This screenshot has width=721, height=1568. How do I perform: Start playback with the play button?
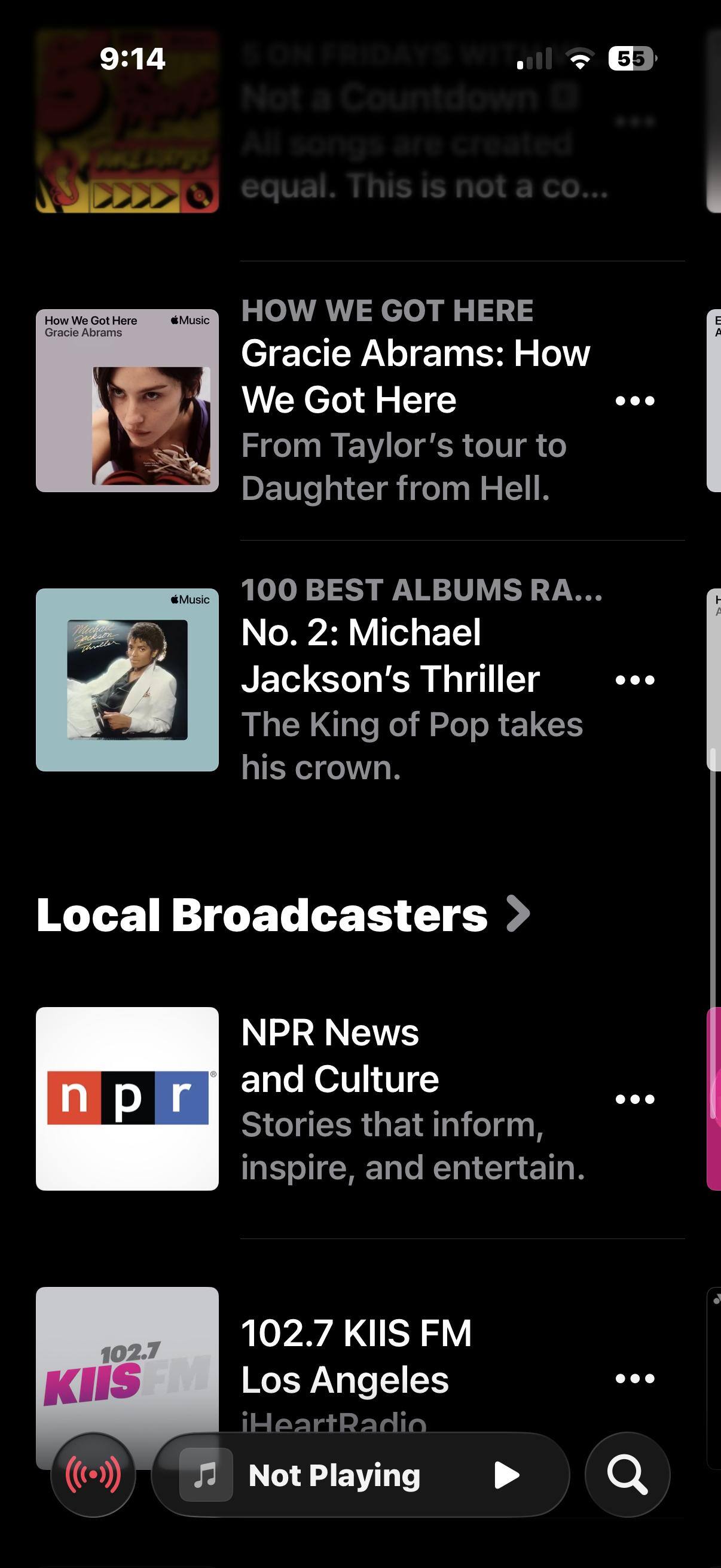[506, 1475]
